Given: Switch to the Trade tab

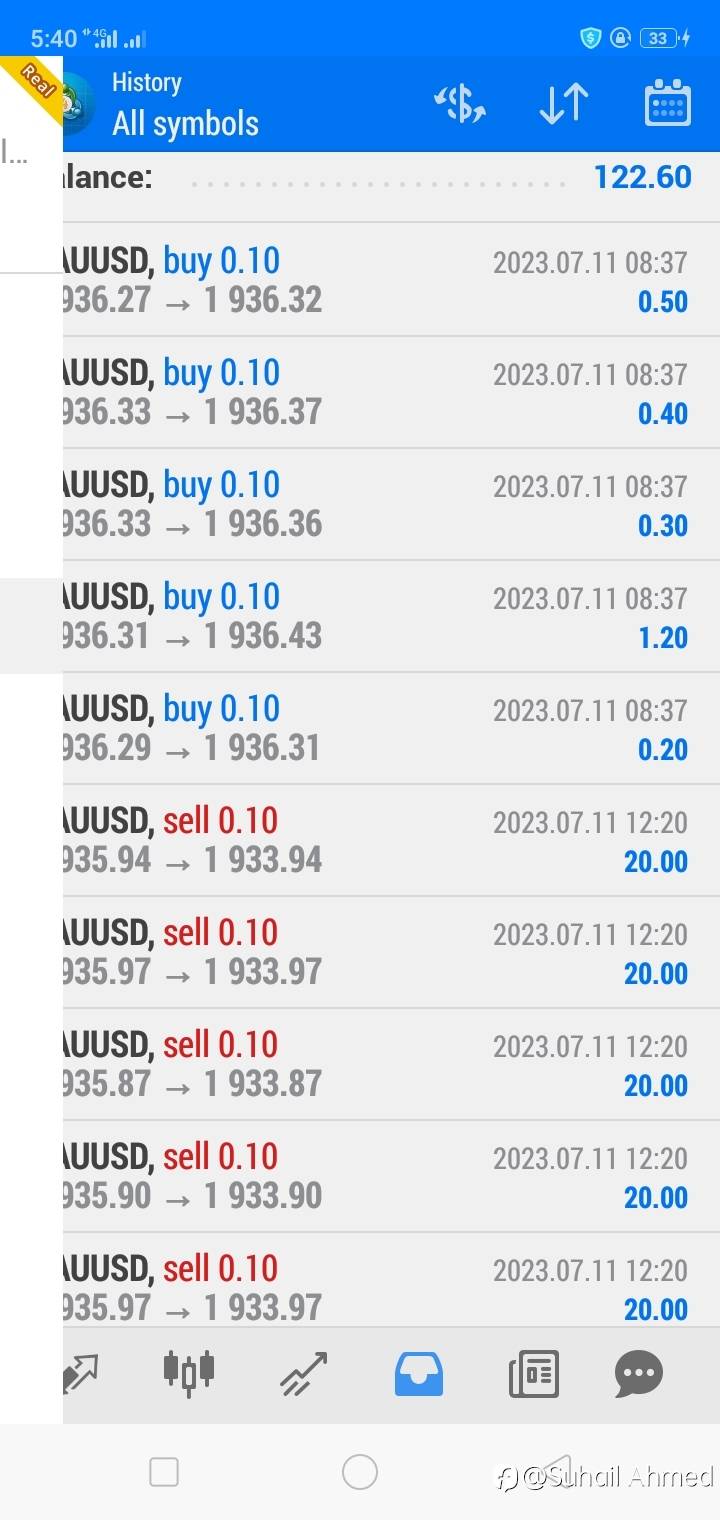Looking at the screenshot, I should [304, 1372].
